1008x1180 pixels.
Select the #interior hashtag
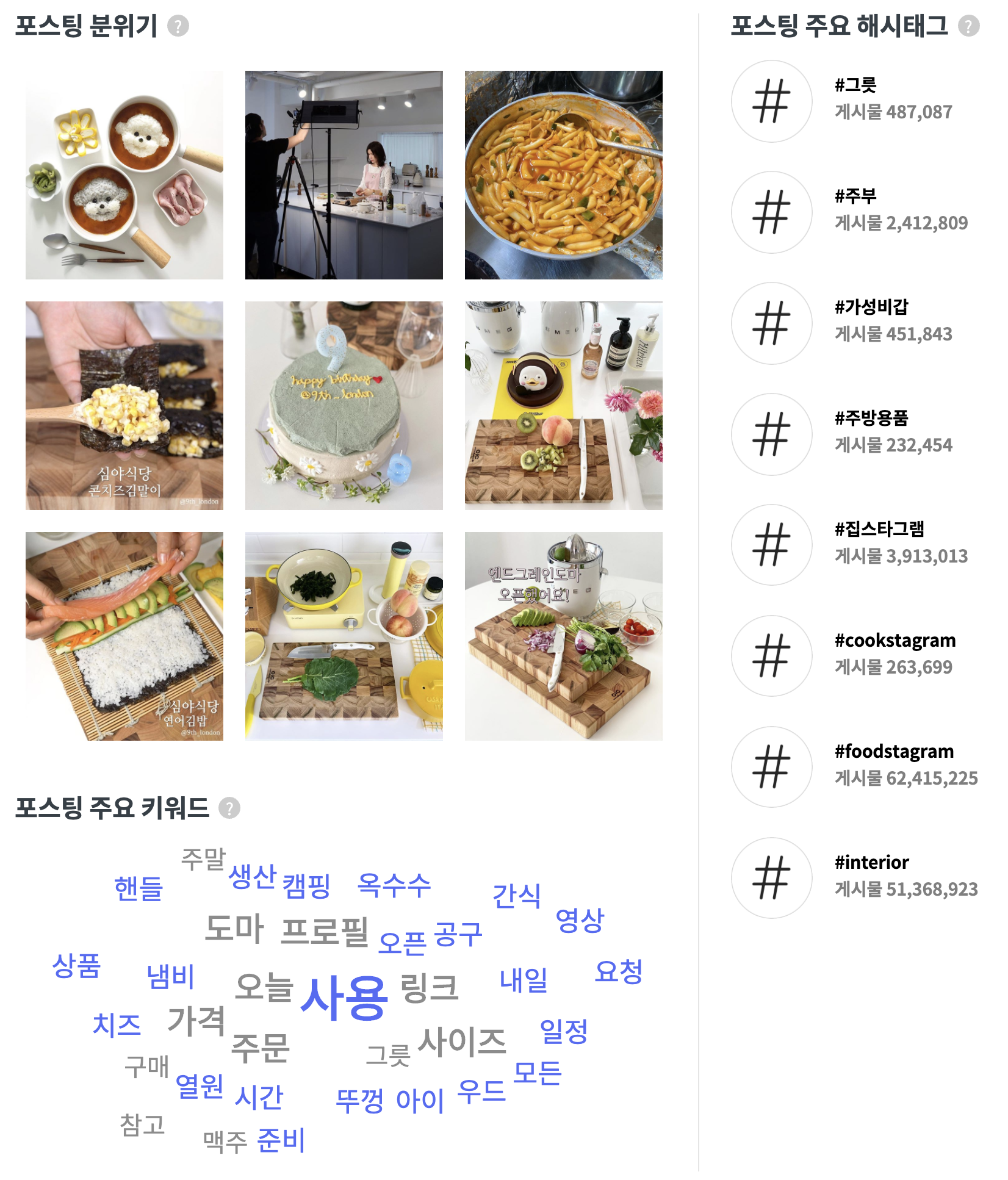pos(871,863)
